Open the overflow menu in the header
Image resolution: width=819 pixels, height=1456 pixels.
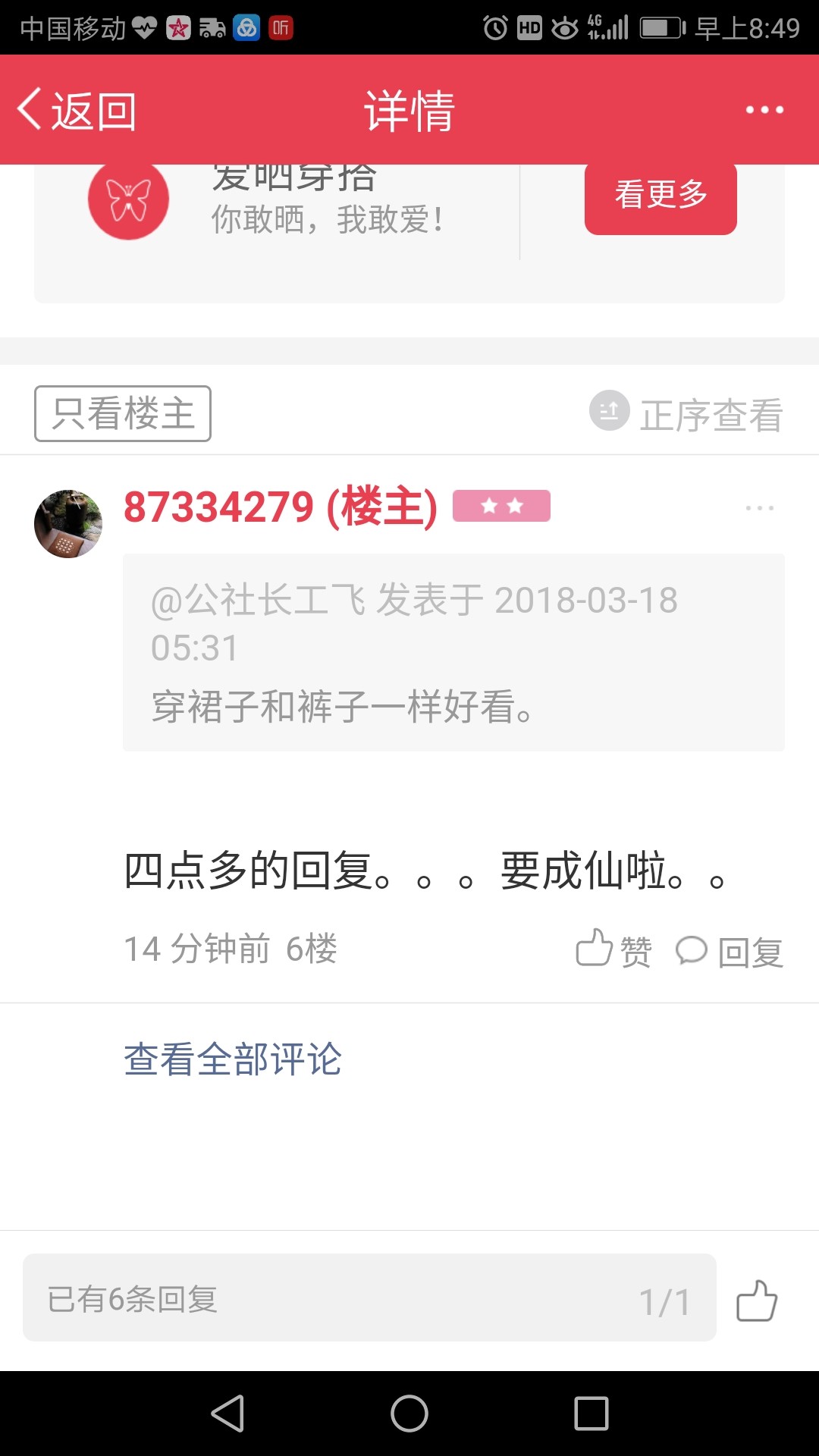click(x=764, y=110)
